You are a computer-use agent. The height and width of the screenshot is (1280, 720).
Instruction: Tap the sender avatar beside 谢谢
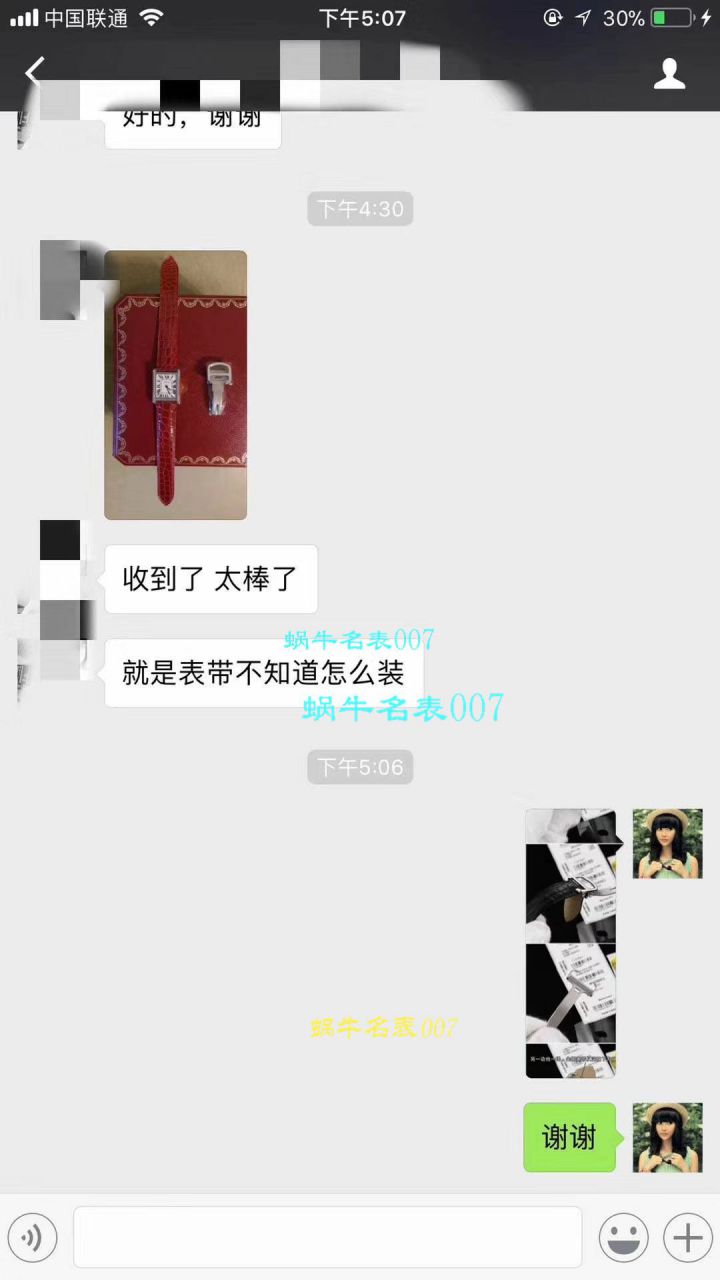click(667, 1137)
